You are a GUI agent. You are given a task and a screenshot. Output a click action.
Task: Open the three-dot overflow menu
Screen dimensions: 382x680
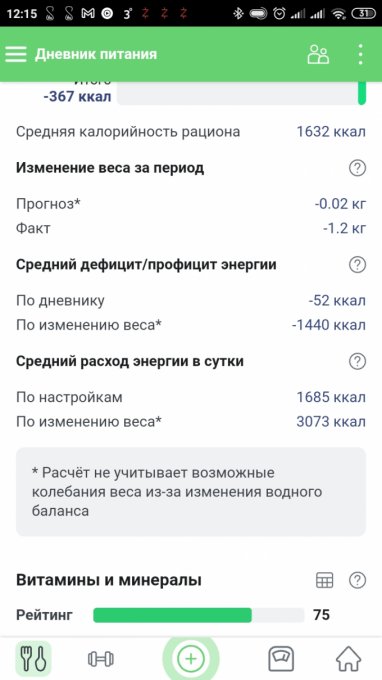pos(360,55)
